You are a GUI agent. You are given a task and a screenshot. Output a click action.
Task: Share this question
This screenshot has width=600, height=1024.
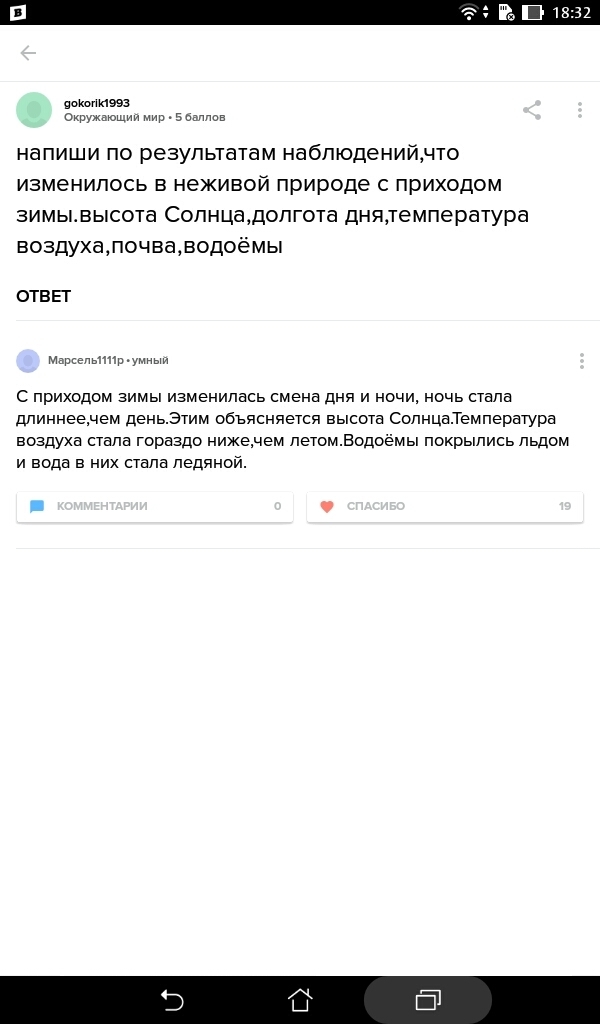click(x=532, y=110)
